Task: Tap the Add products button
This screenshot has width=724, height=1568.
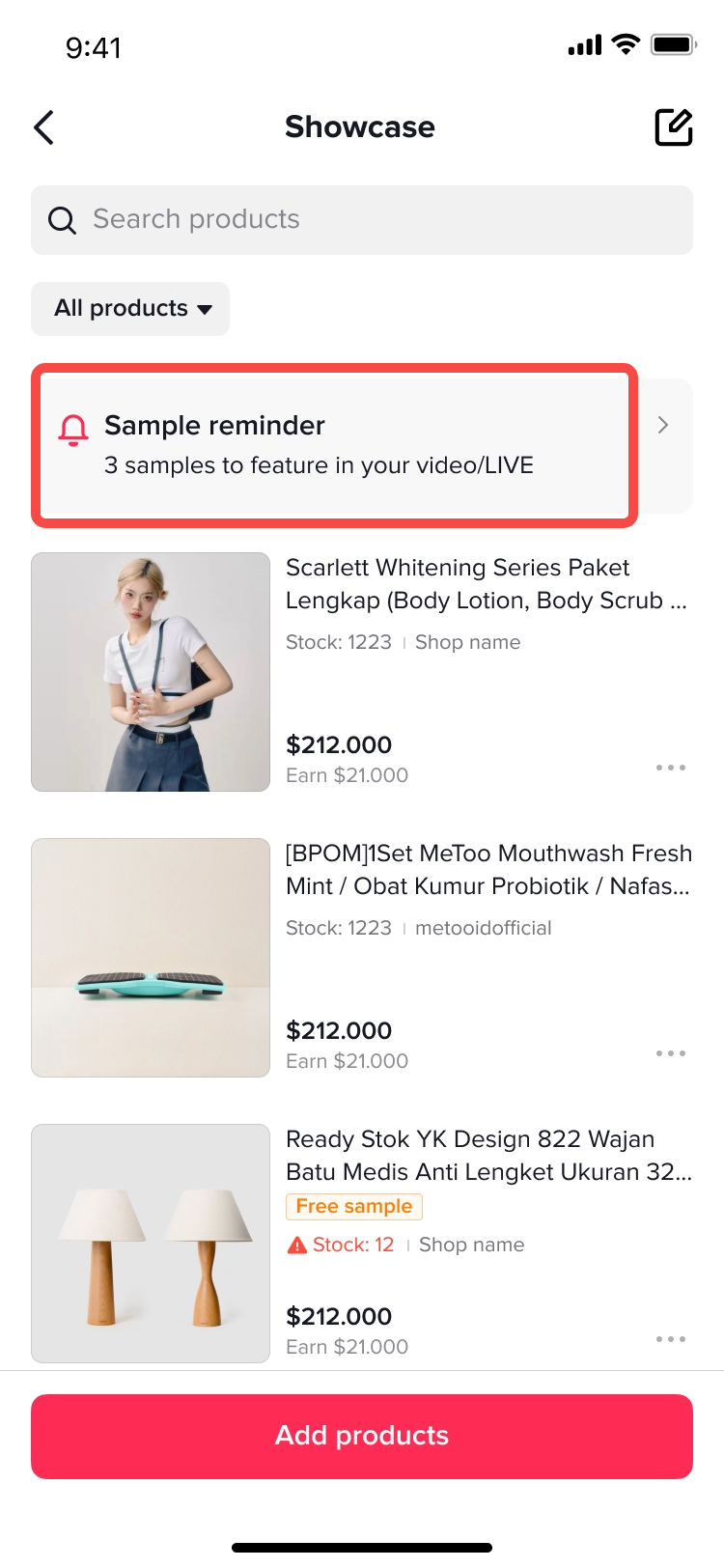Action: coord(362,1436)
